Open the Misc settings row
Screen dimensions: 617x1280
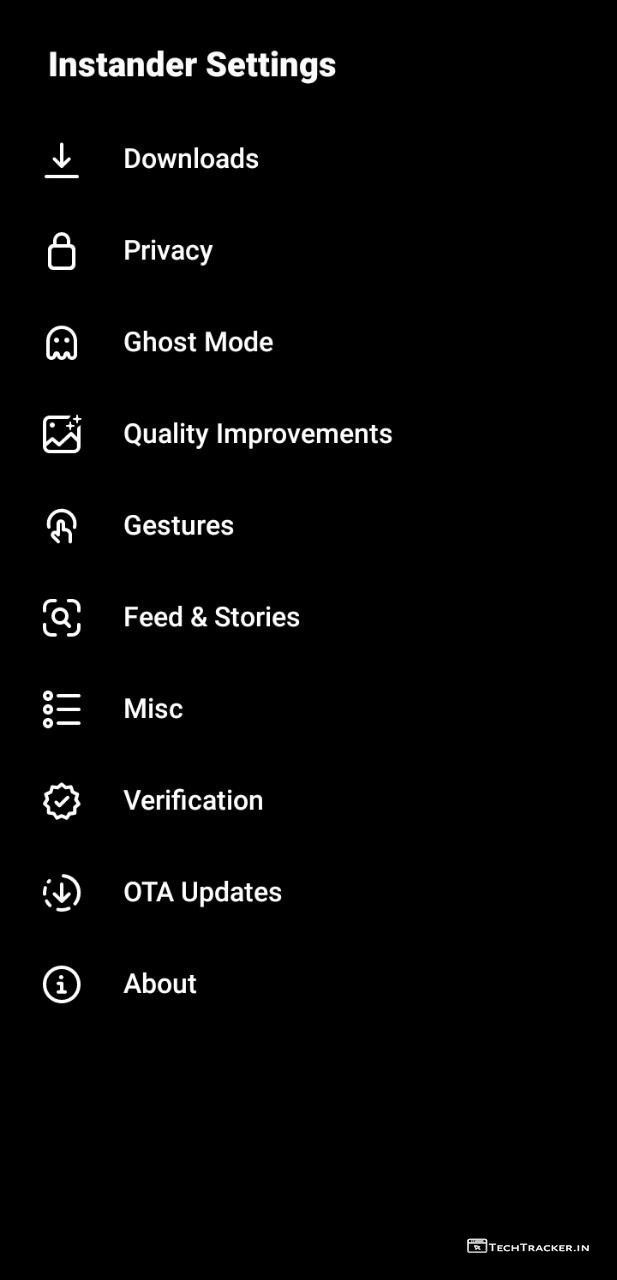coord(153,709)
